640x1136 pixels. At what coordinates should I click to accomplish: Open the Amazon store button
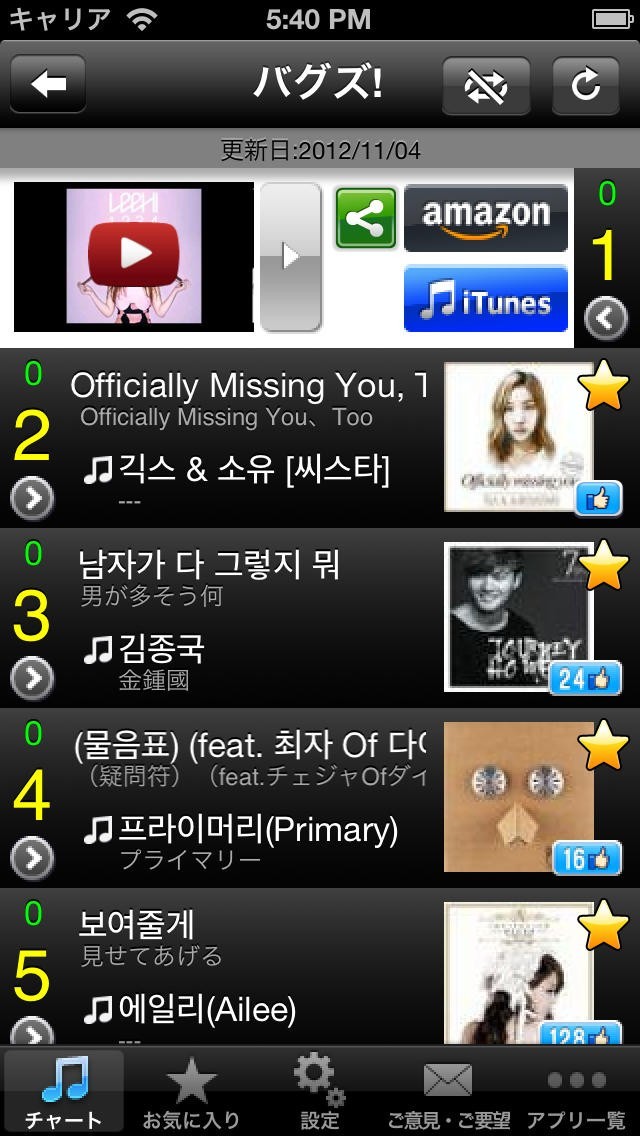coord(486,217)
